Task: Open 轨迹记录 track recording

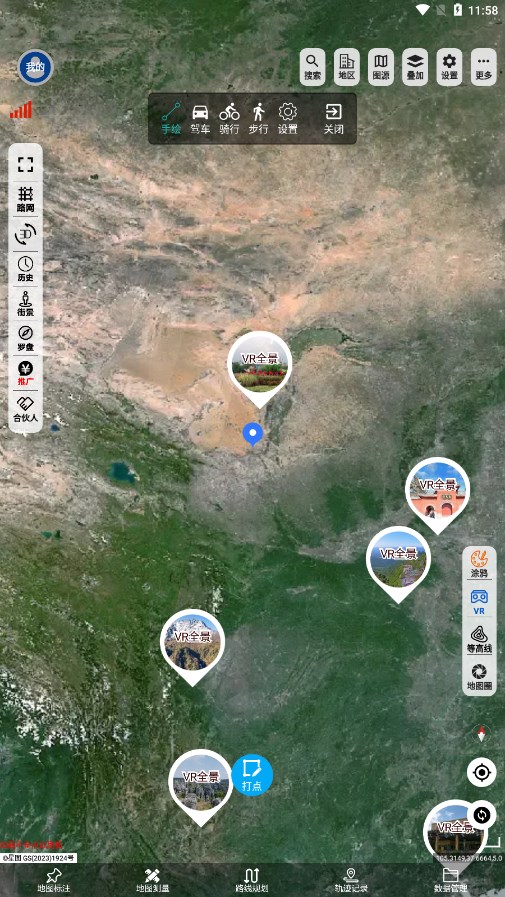Action: (x=351, y=880)
